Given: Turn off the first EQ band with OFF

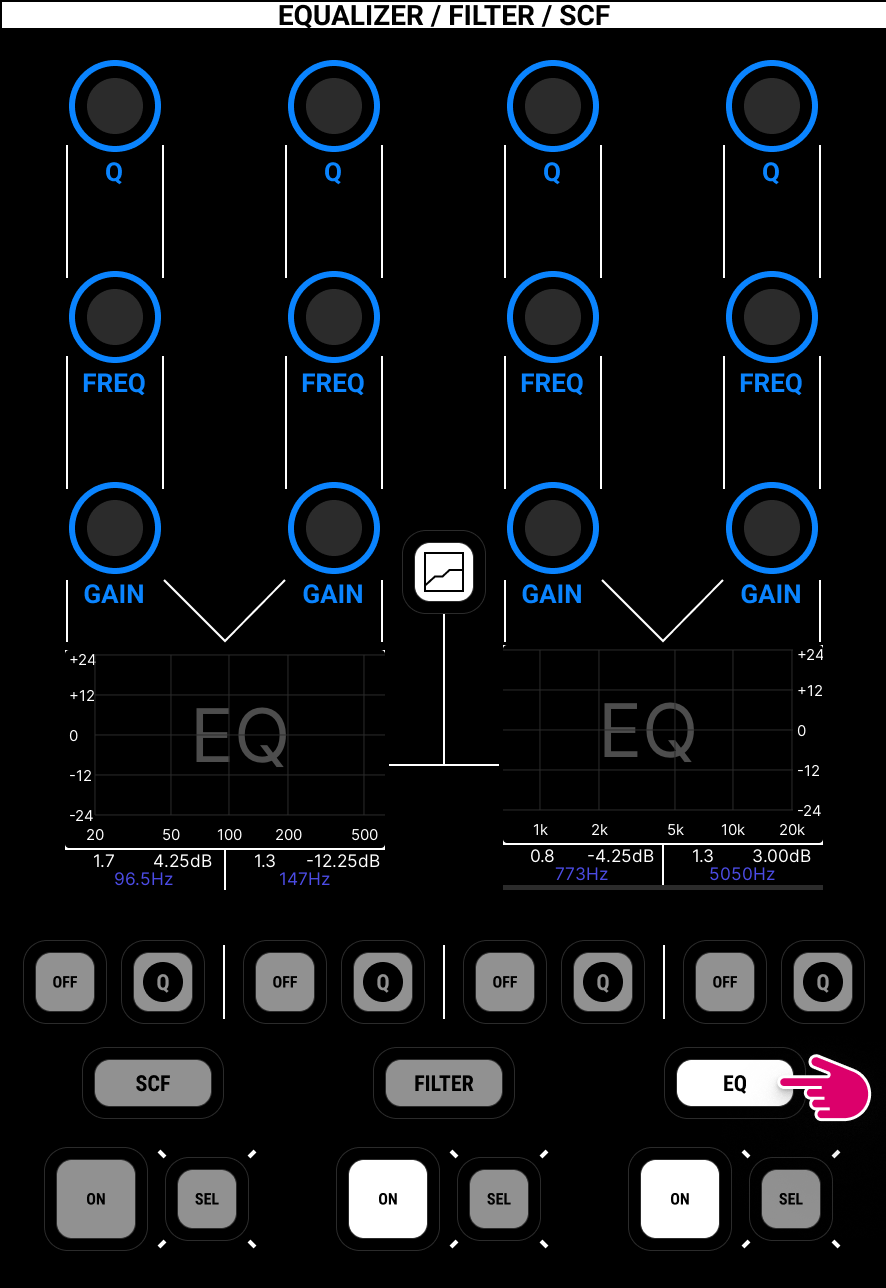Looking at the screenshot, I should tap(64, 981).
